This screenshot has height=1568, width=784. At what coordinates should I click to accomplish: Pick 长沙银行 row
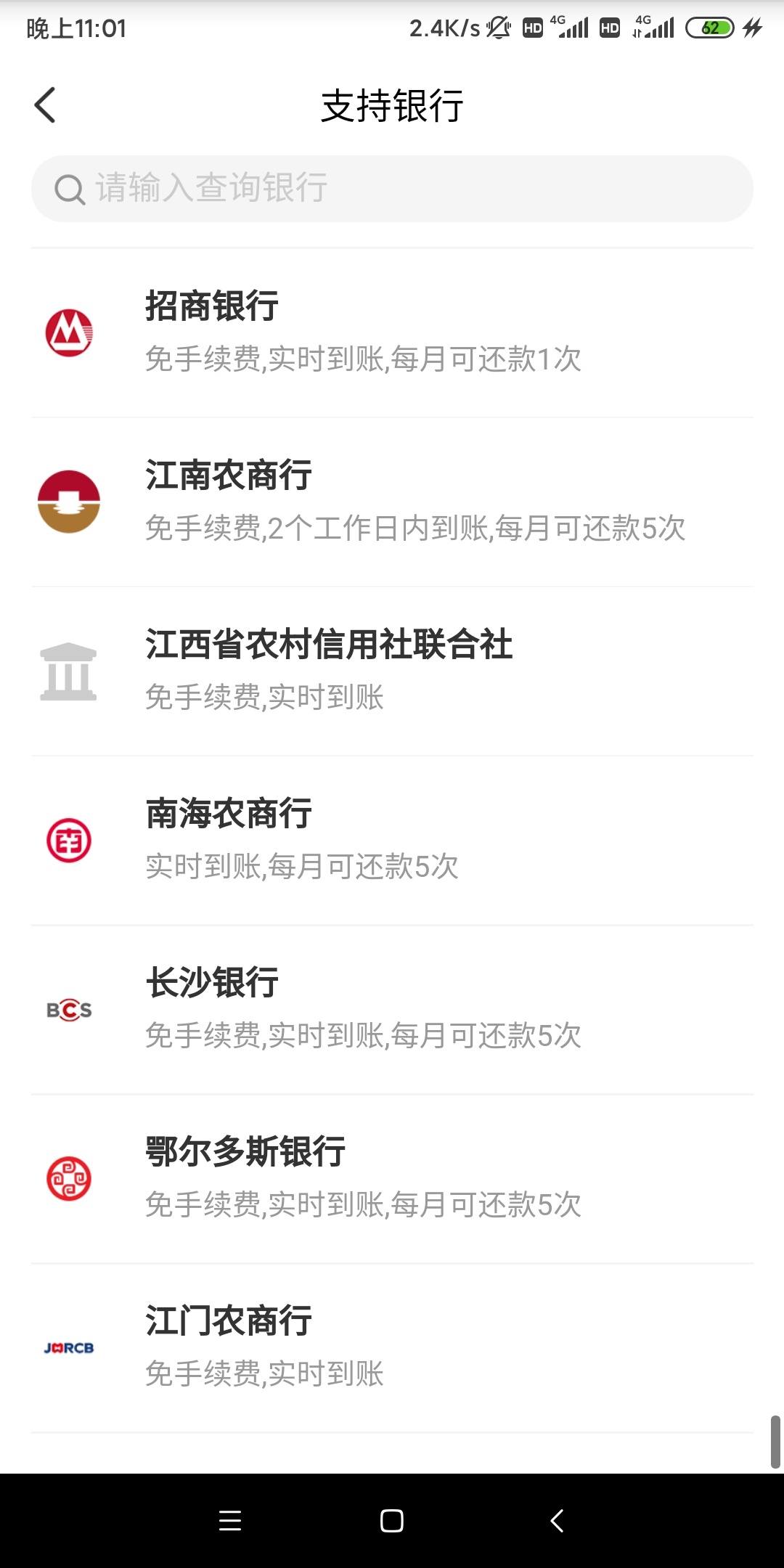(392, 1009)
